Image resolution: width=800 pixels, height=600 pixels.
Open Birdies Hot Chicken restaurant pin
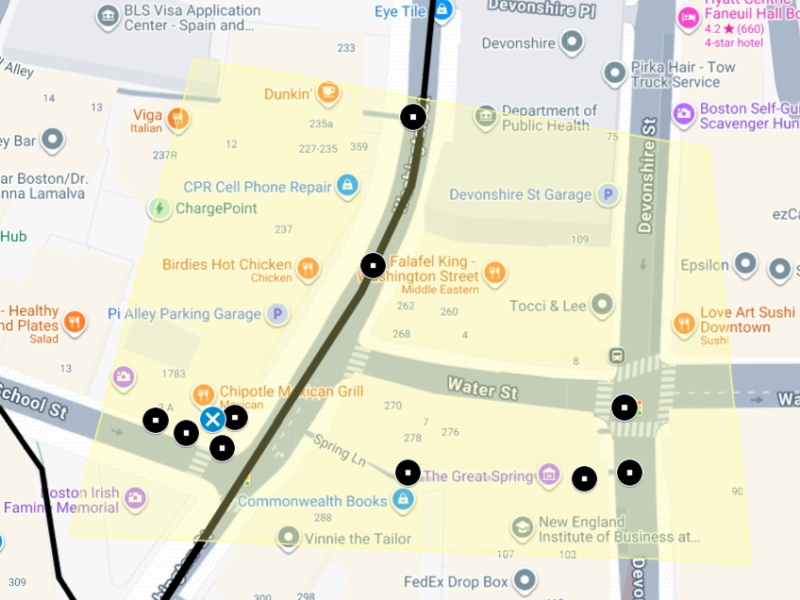click(x=308, y=268)
